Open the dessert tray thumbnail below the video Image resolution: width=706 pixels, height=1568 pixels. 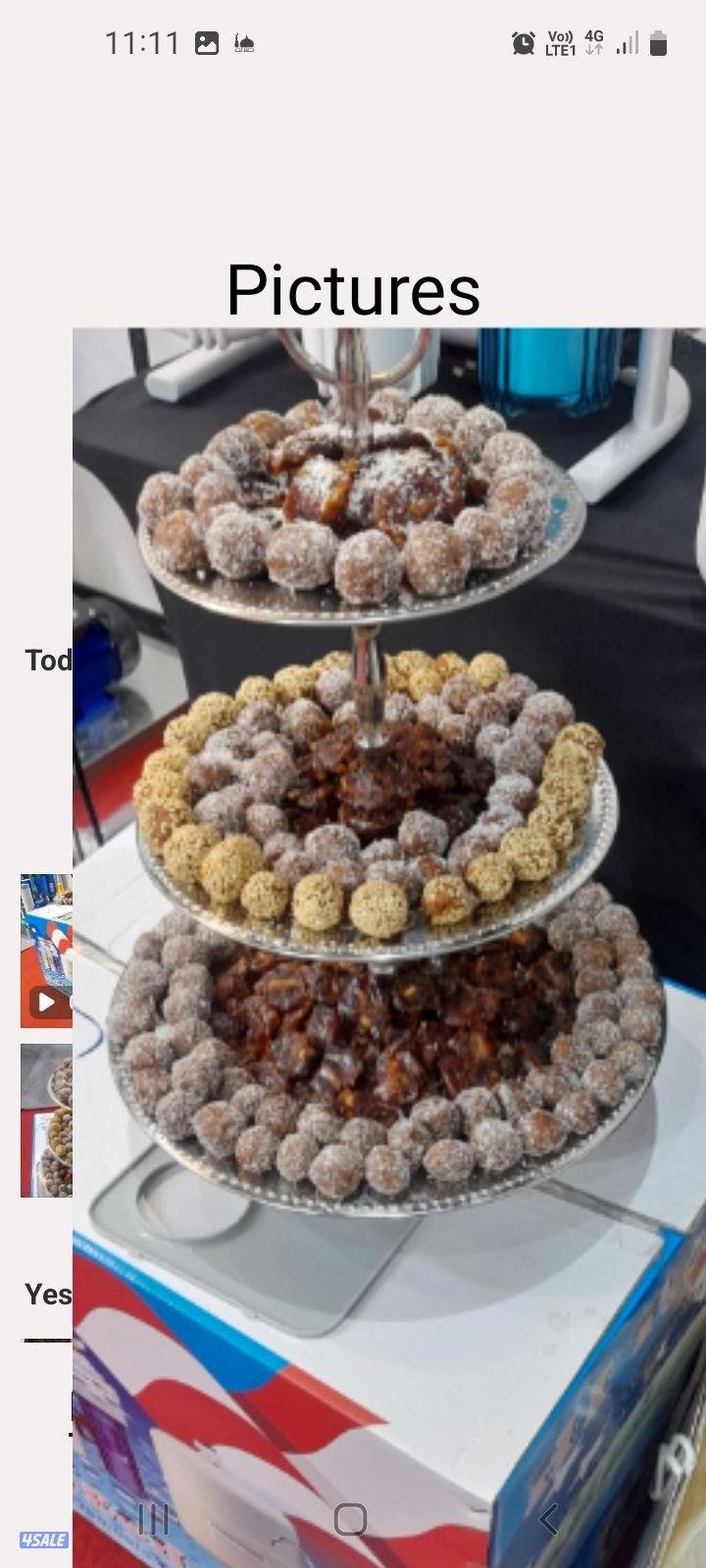(x=46, y=1120)
